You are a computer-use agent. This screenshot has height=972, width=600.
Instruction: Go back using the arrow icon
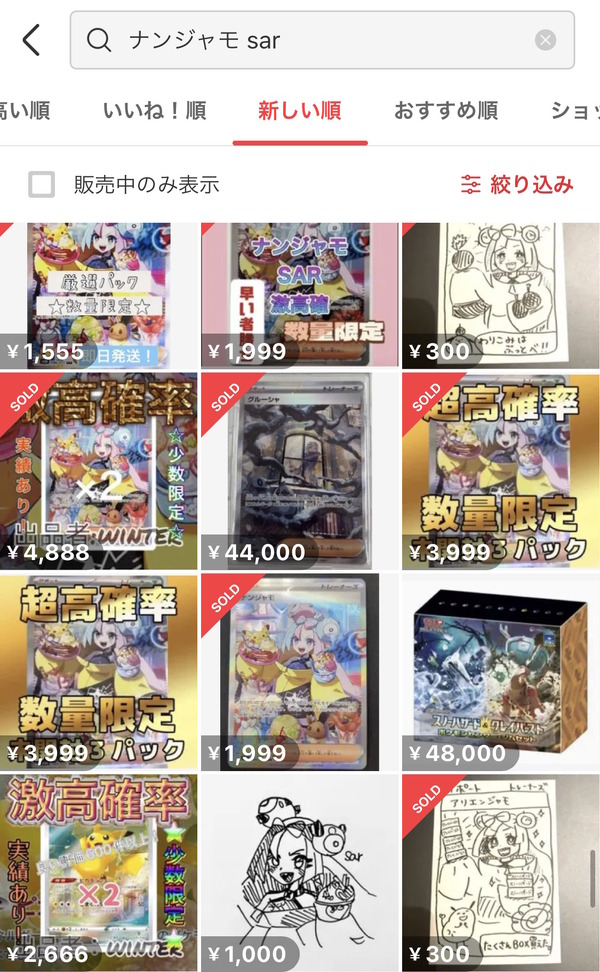coord(31,40)
